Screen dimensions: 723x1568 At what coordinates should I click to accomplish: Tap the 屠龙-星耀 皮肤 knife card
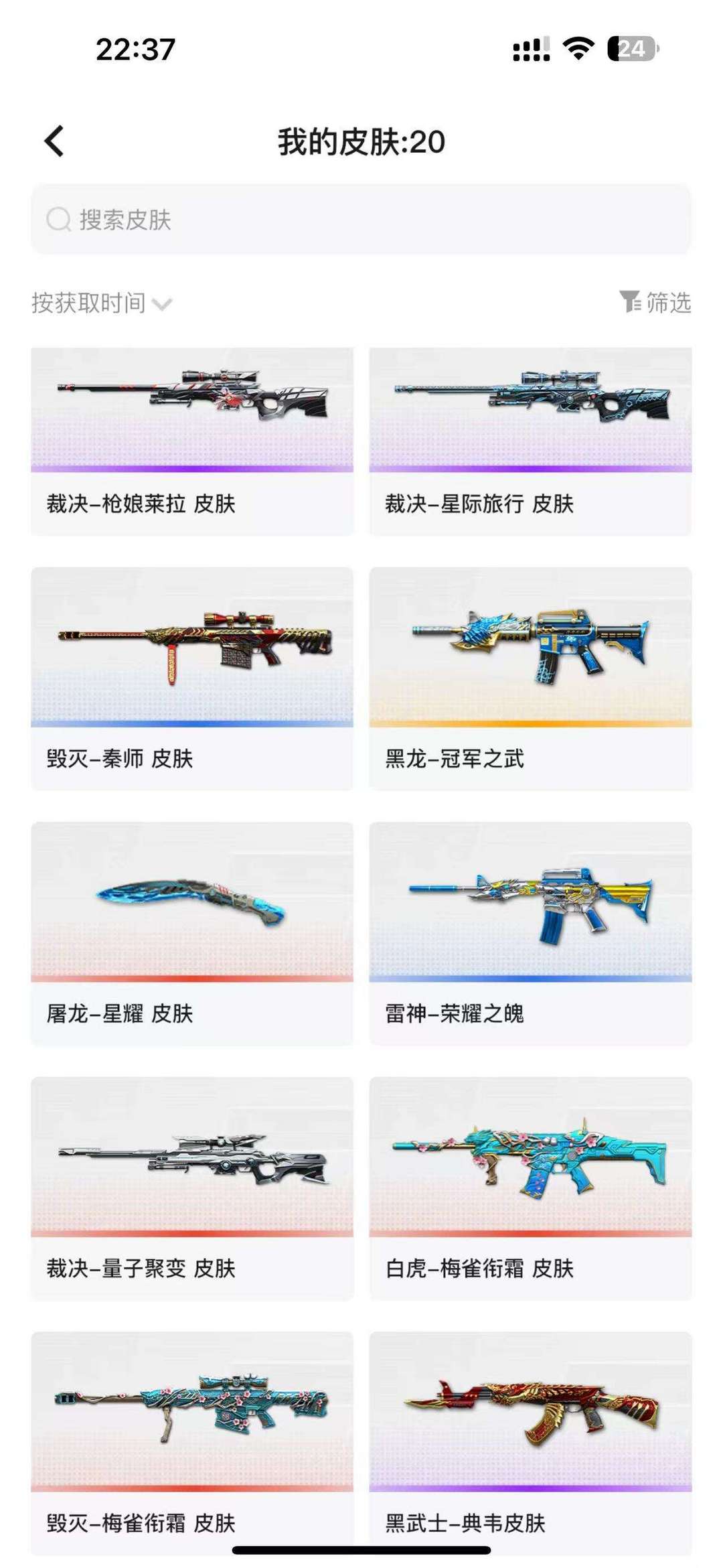coord(192,934)
